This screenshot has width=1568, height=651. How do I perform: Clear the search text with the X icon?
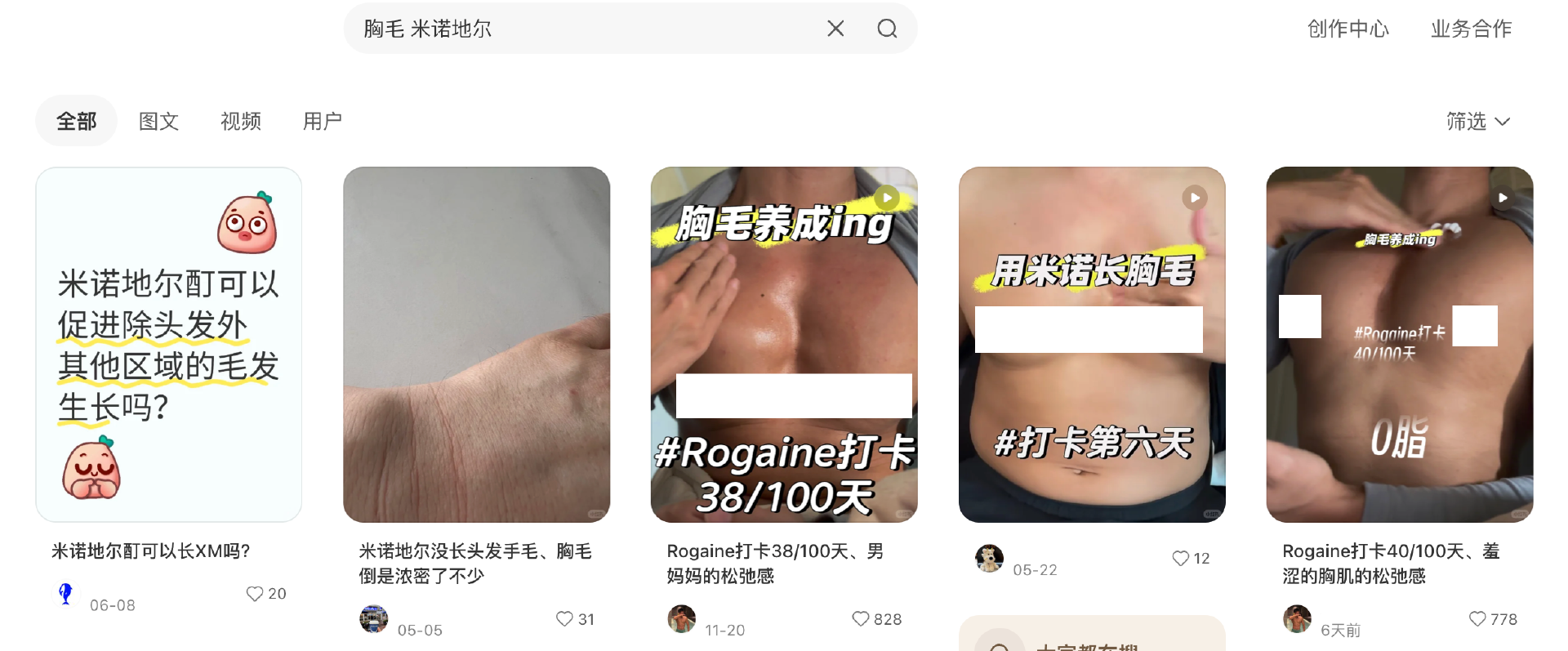[835, 29]
